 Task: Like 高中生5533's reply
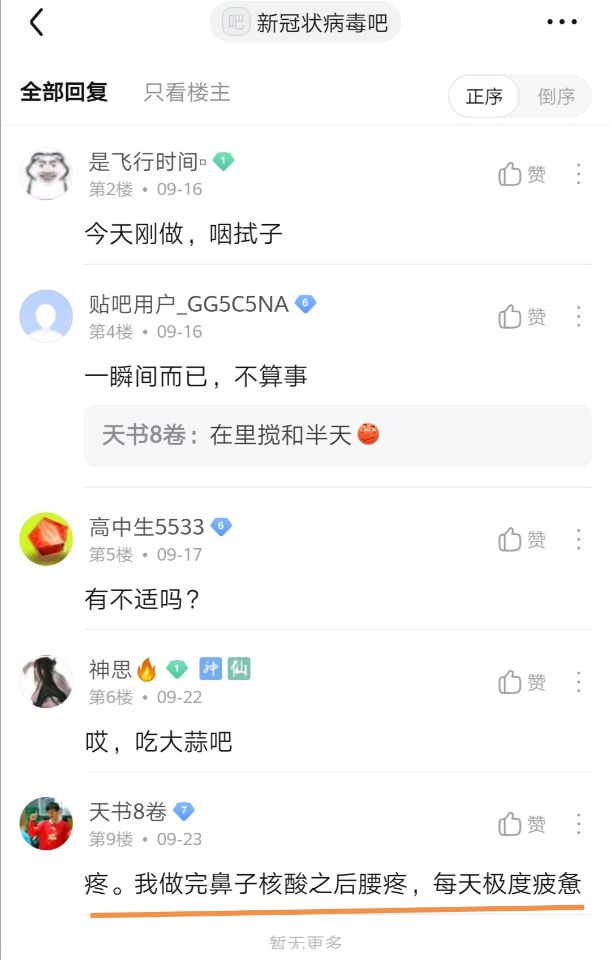pyautogui.click(x=522, y=540)
